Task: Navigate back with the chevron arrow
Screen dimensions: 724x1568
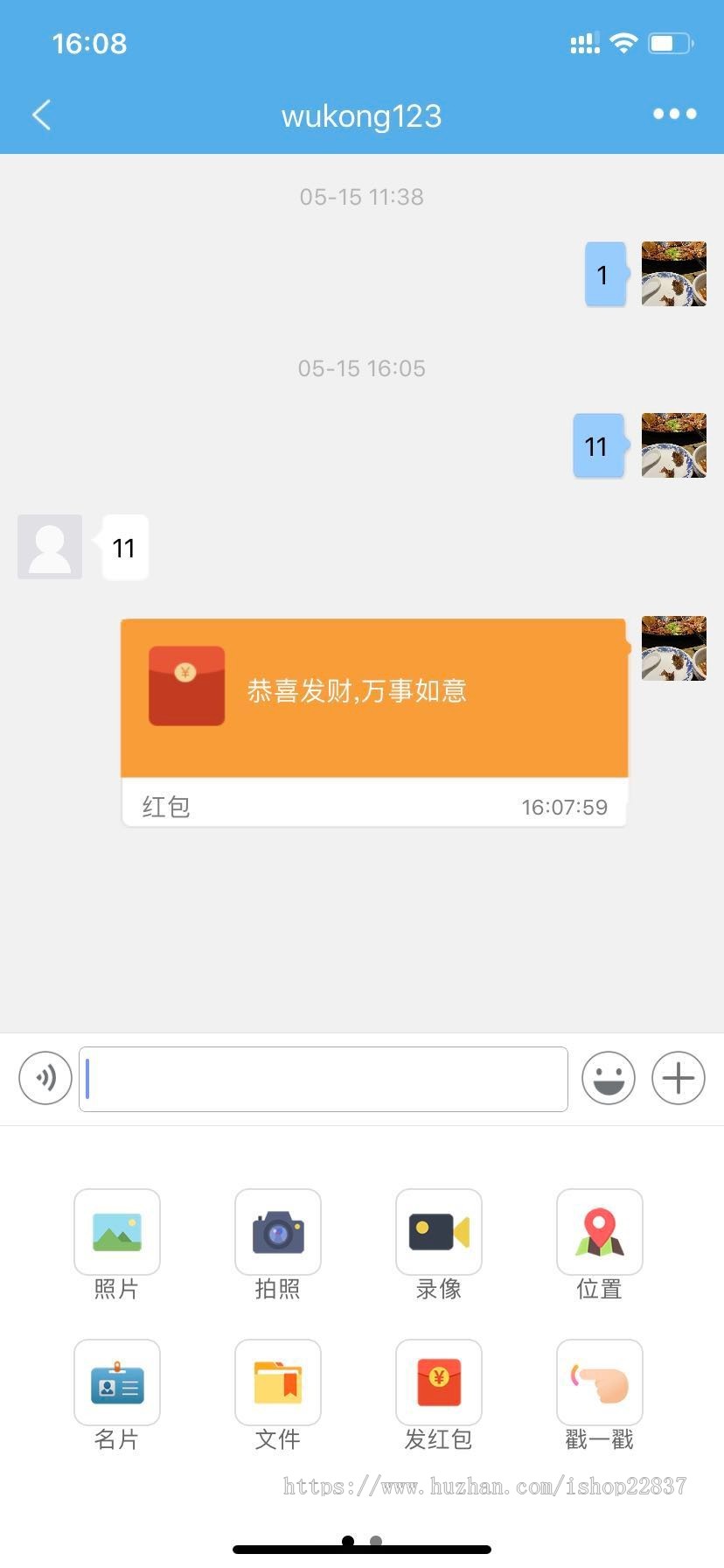Action: pyautogui.click(x=41, y=115)
